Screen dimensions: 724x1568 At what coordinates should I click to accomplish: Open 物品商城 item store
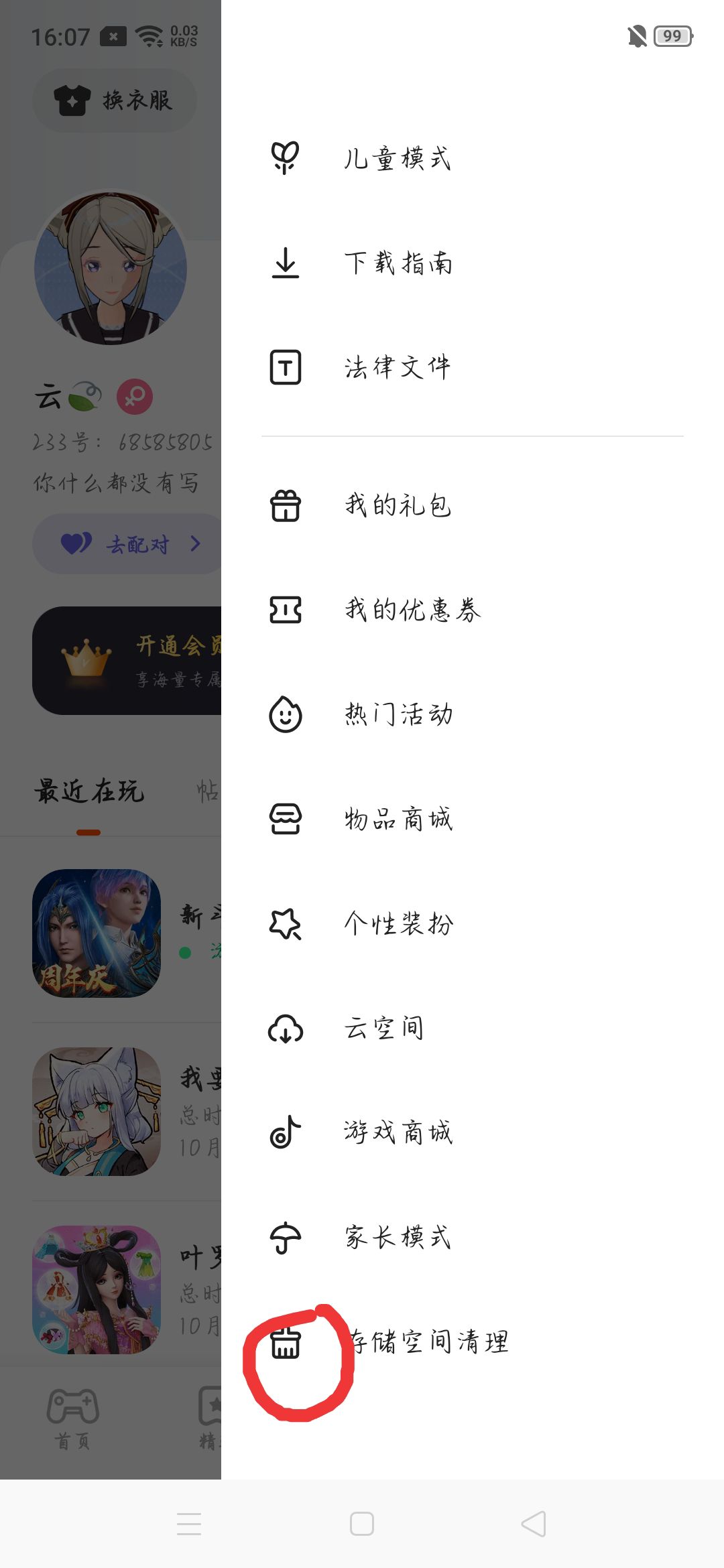coord(398,819)
